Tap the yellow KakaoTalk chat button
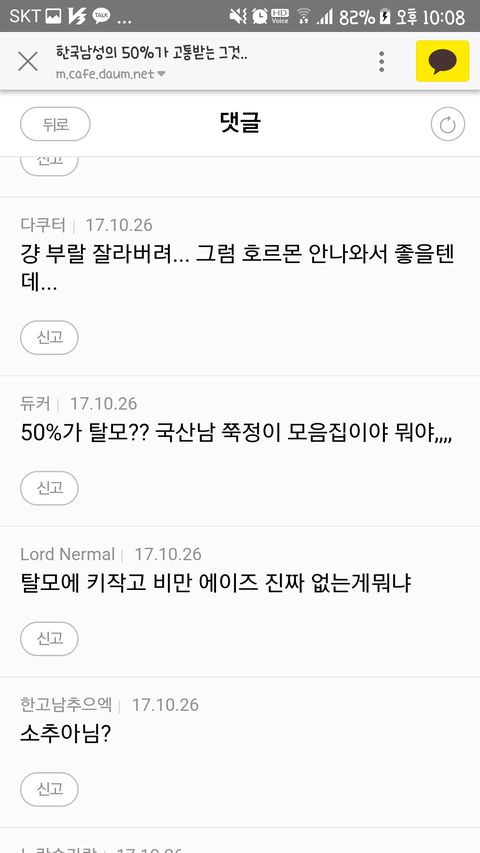480x853 pixels. coord(442,61)
